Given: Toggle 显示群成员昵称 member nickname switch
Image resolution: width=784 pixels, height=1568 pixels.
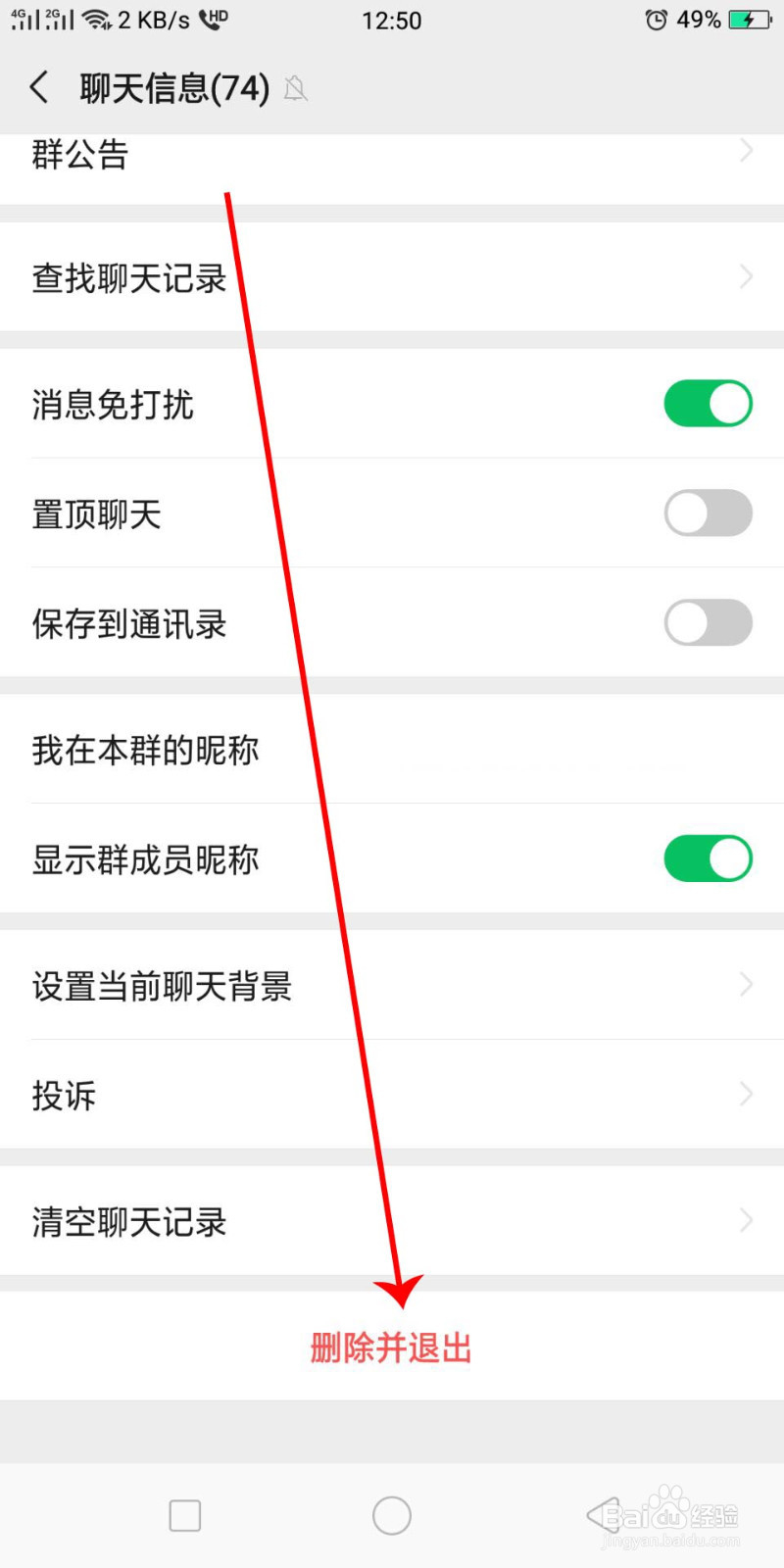Looking at the screenshot, I should tap(708, 857).
